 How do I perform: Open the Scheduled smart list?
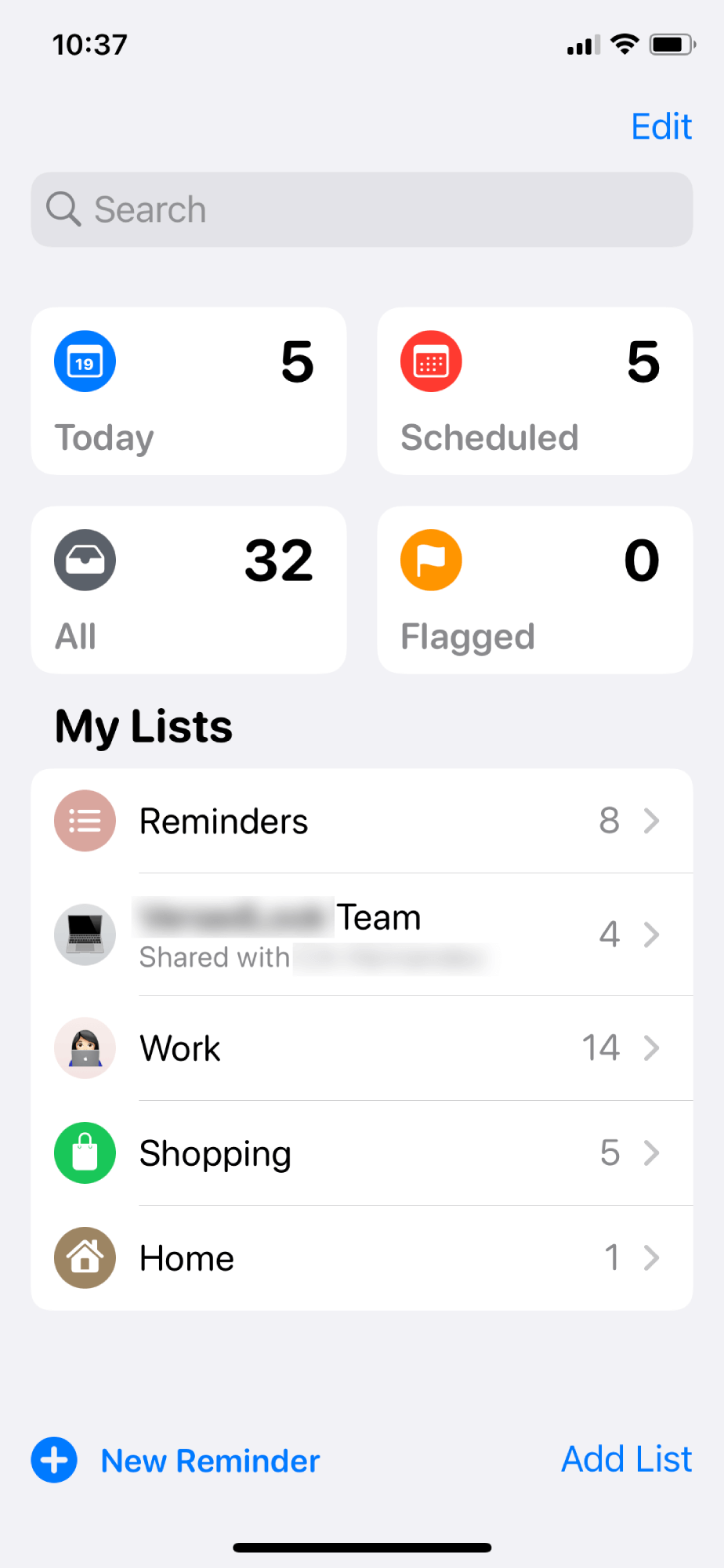click(x=534, y=391)
